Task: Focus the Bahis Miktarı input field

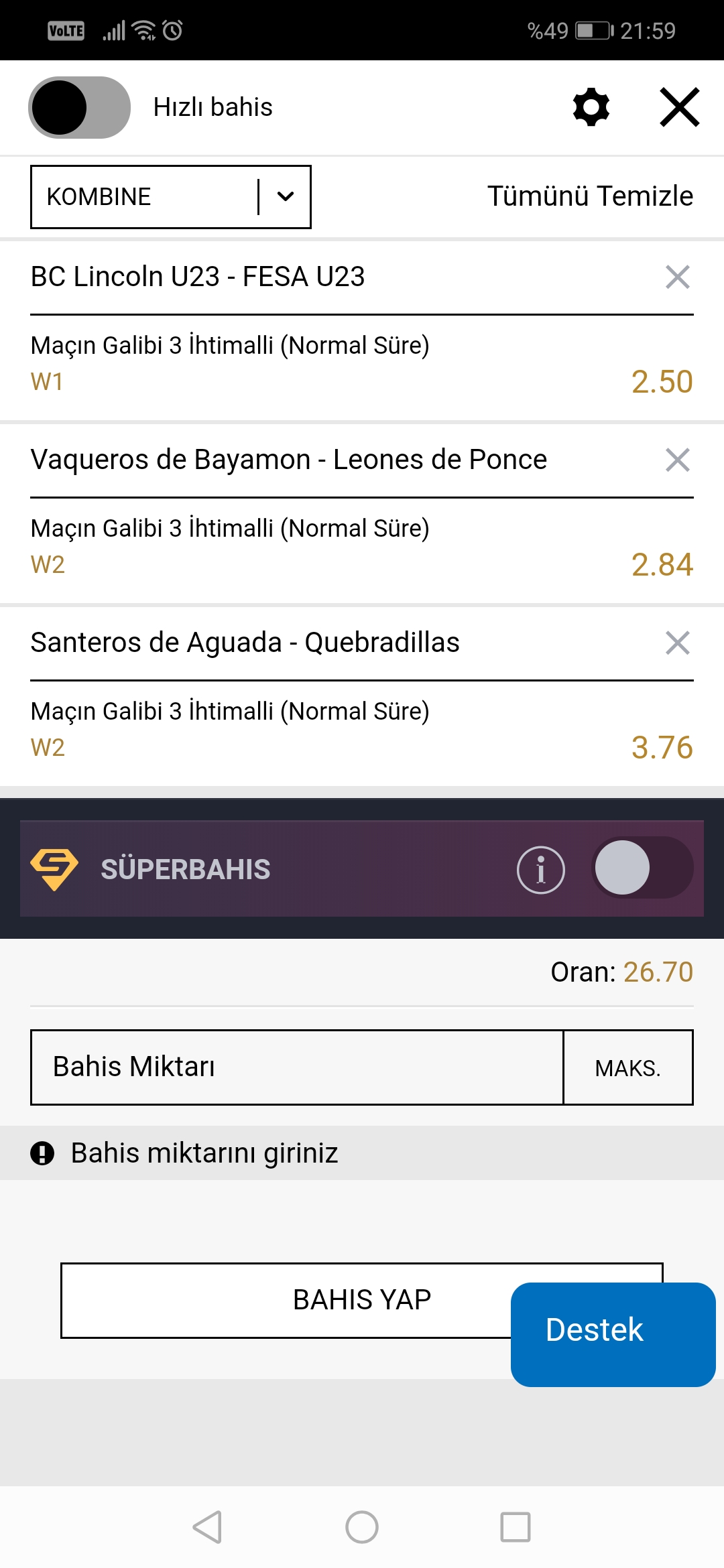Action: point(297,1067)
